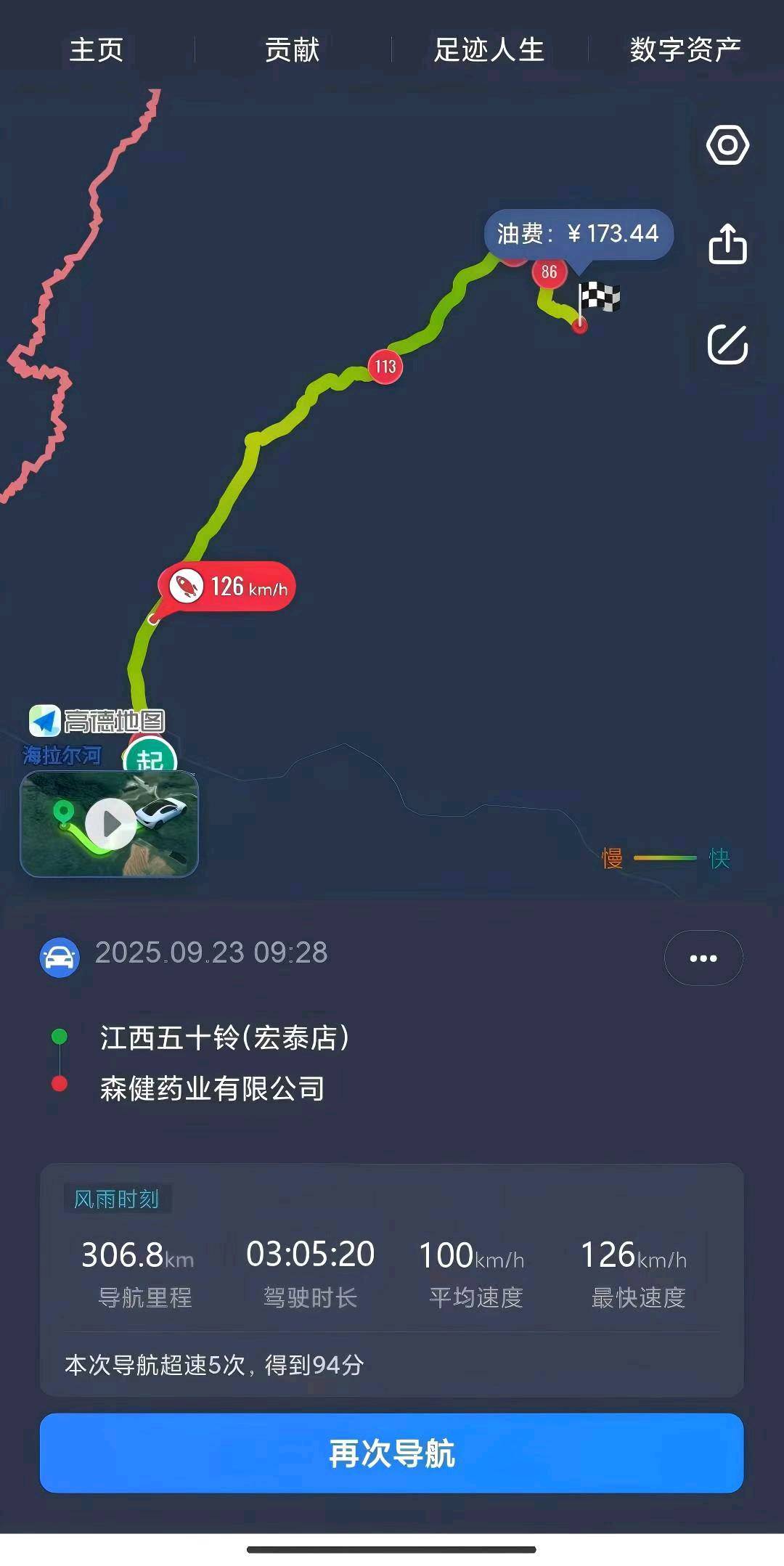Switch to the 主页 tab
The height and width of the screenshot is (1566, 784).
click(96, 50)
